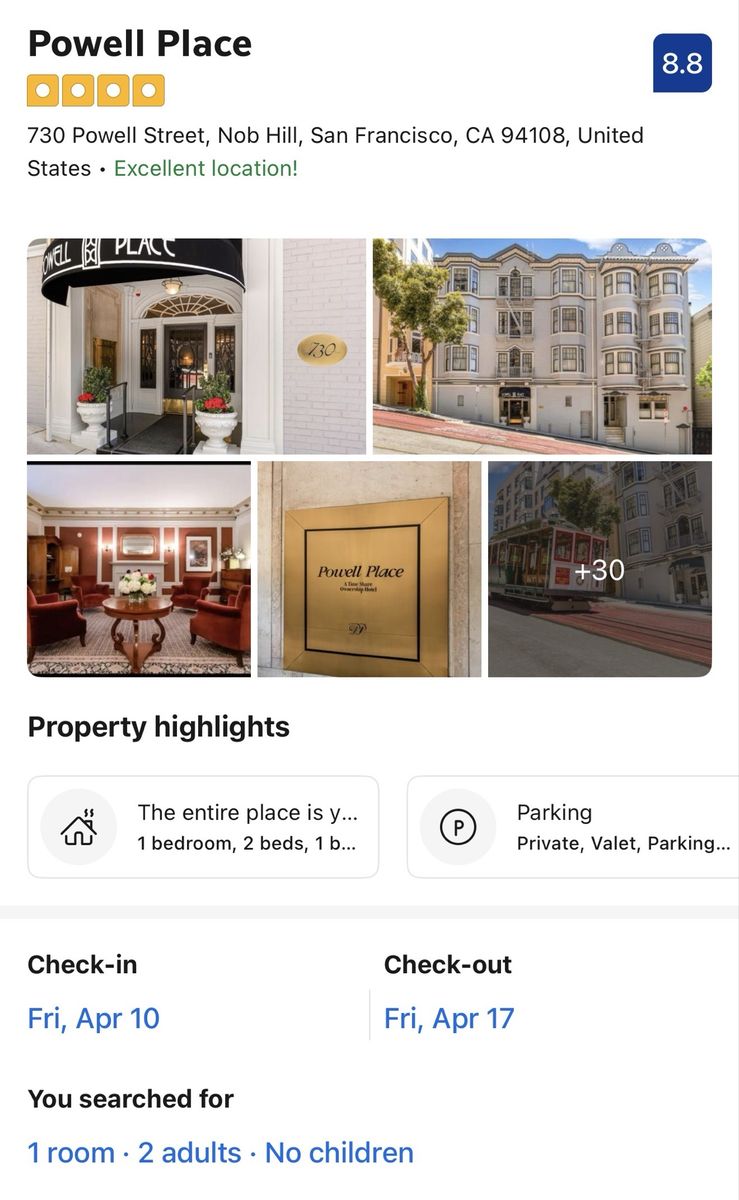The height and width of the screenshot is (1200, 739).
Task: Expand check-in date Fri, Apr 10
Action: coord(94,1018)
